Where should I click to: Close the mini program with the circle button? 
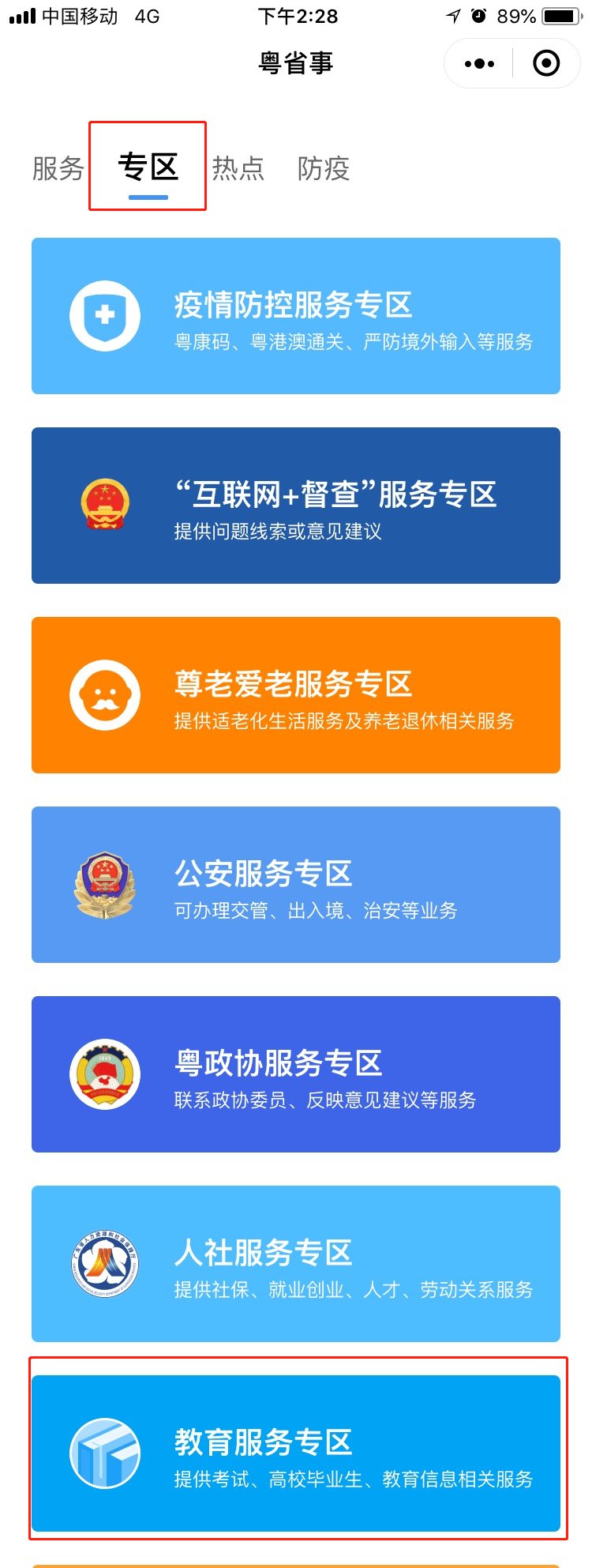click(546, 64)
